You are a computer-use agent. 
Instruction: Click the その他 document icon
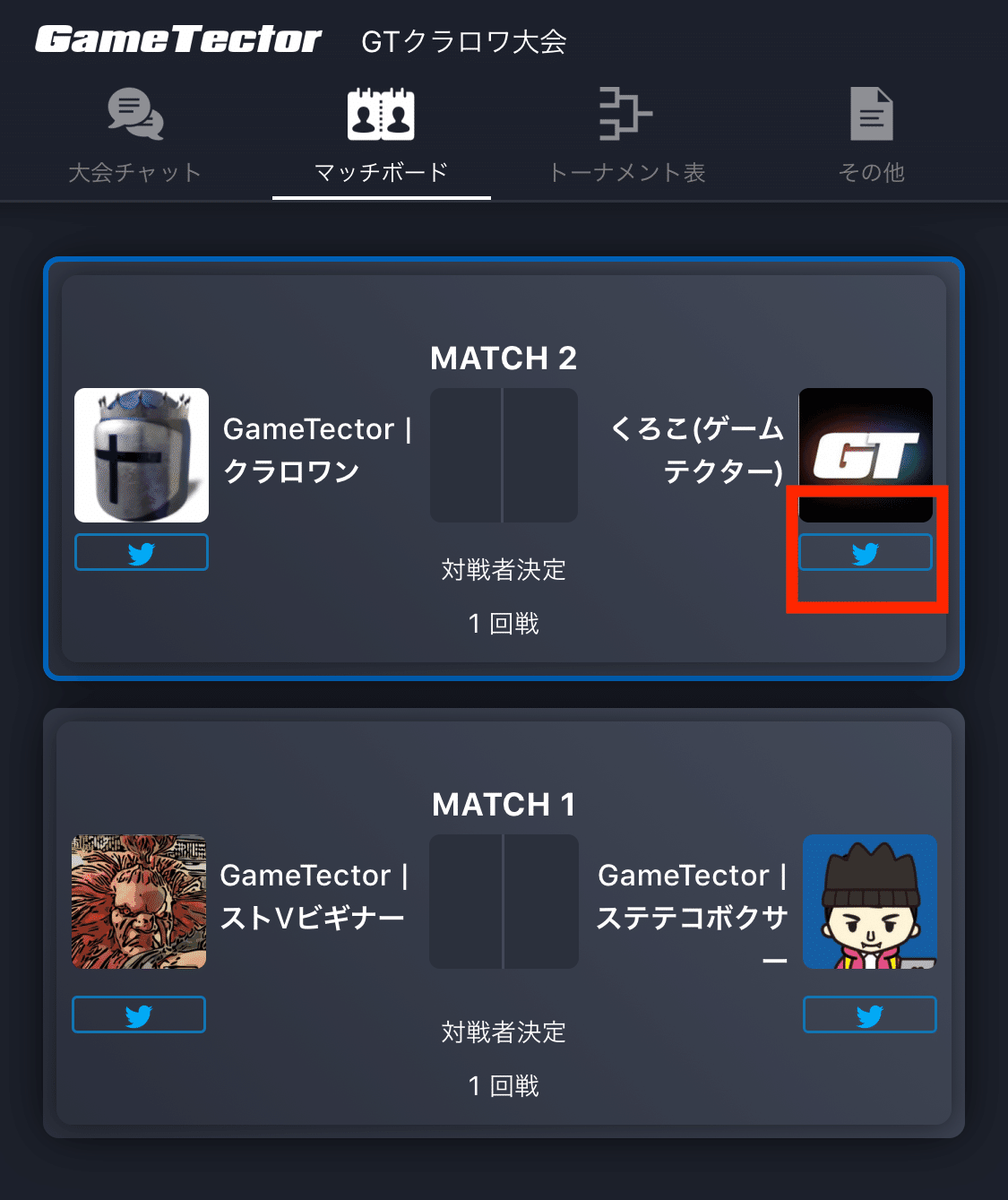coord(871,115)
